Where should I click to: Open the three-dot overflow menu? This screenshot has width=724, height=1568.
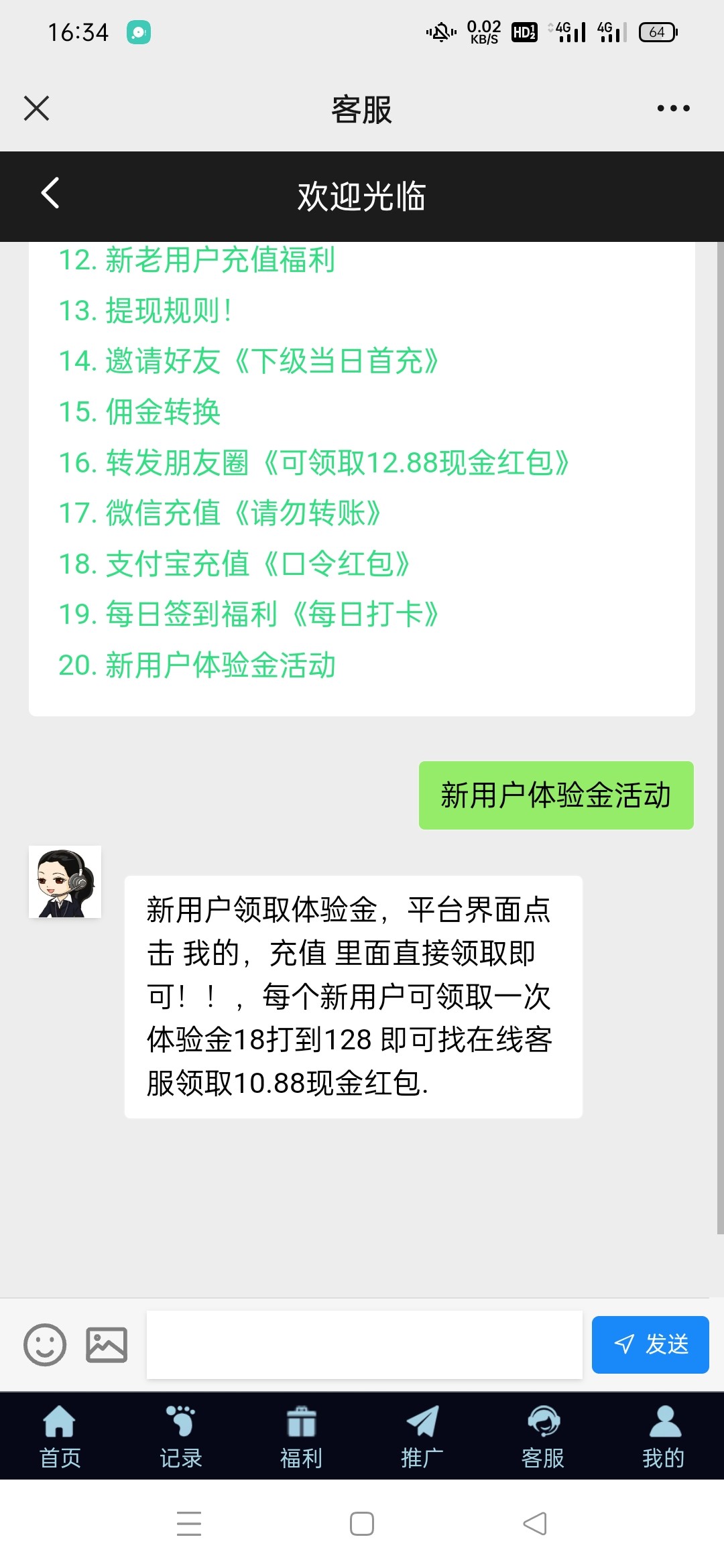pos(673,109)
